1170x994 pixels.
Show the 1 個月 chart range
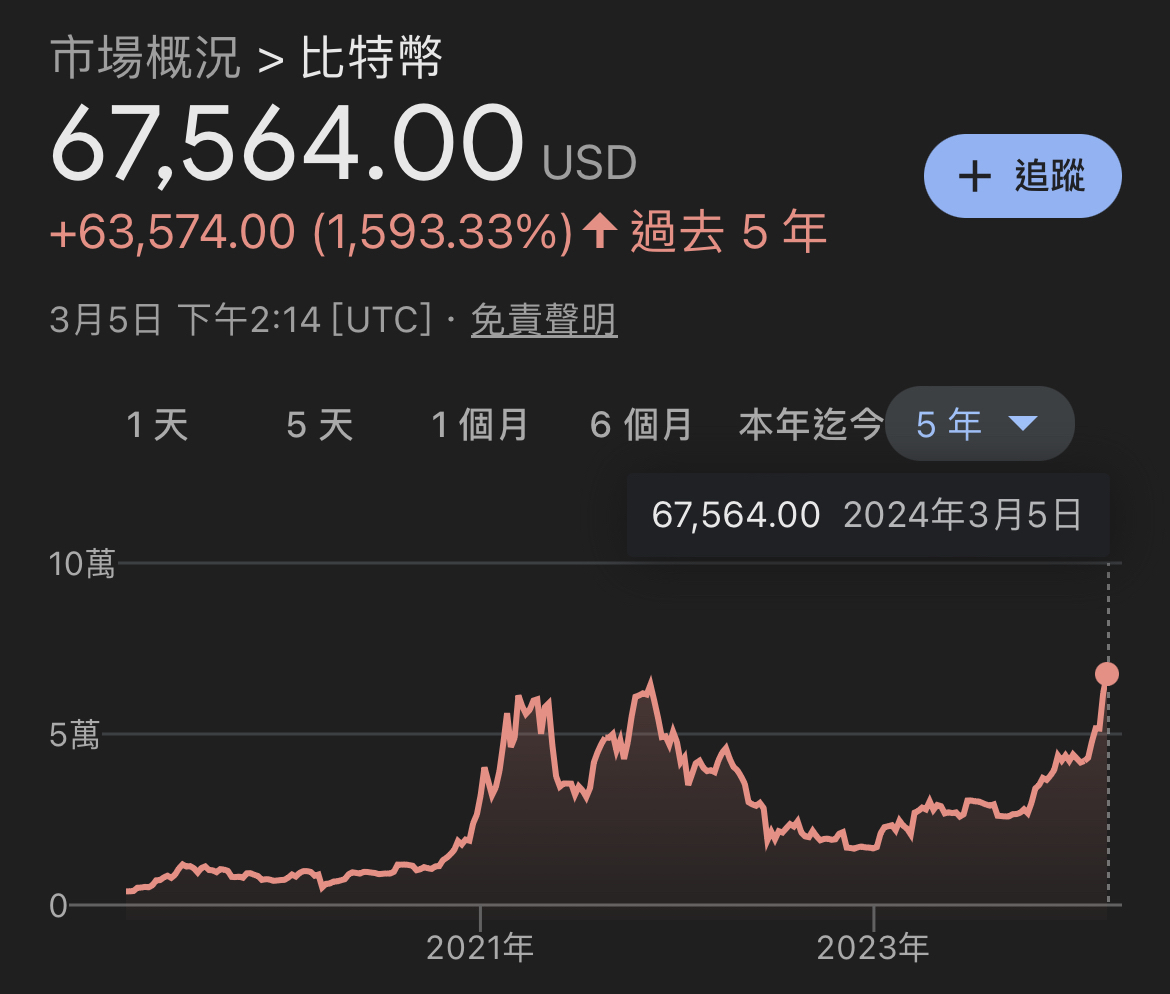[480, 425]
